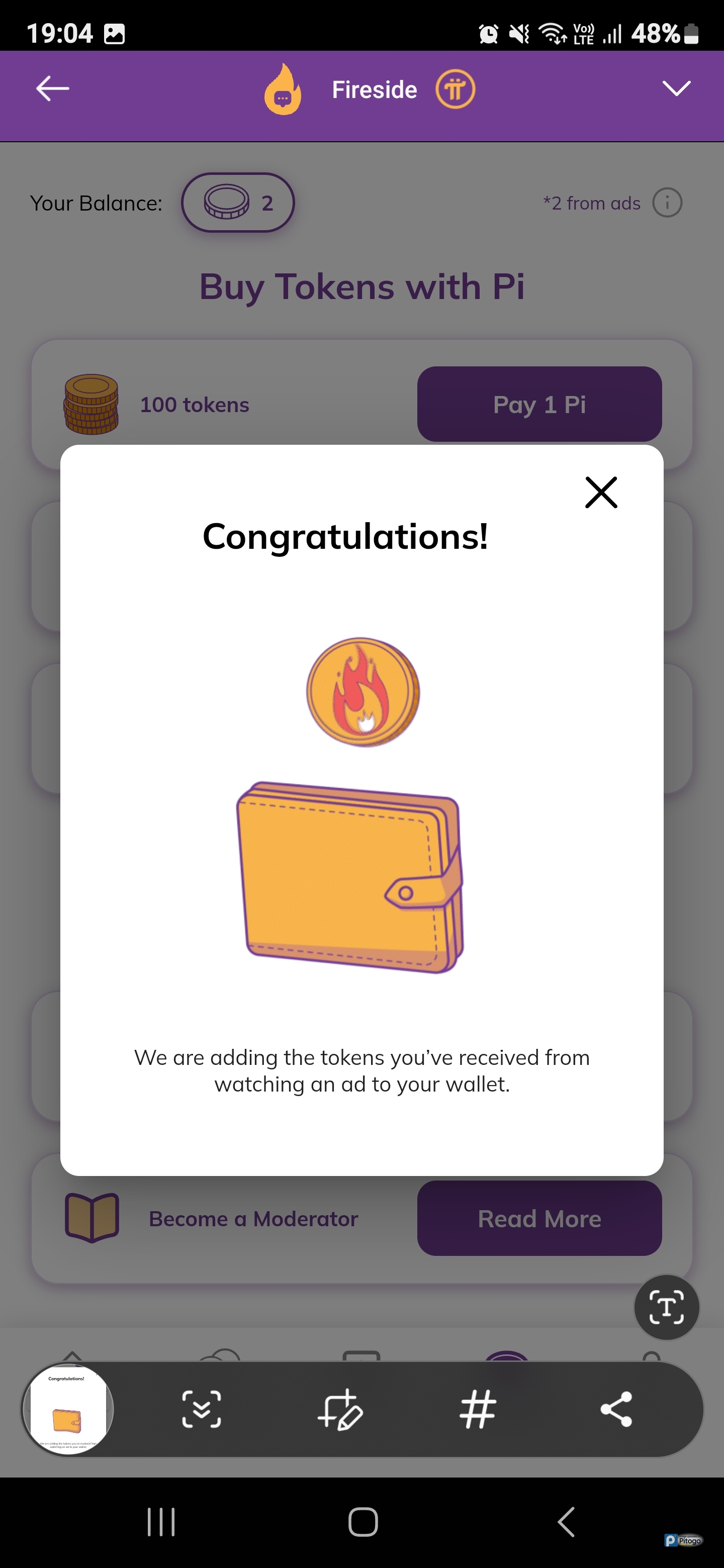Go back using the header arrow
This screenshot has height=1568, width=724.
coord(52,89)
